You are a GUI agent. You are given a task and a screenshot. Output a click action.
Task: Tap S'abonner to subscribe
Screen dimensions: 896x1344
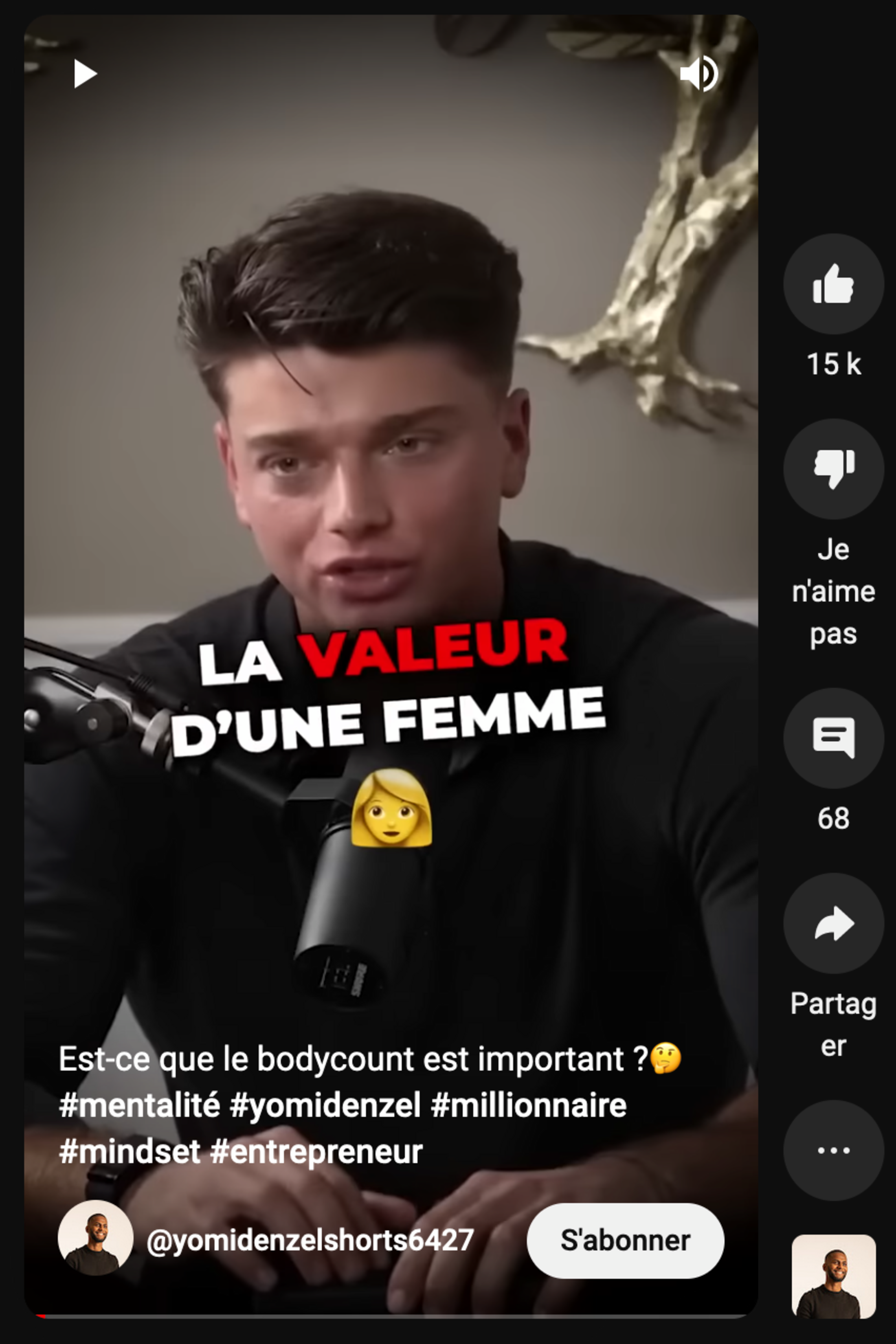tap(625, 1241)
